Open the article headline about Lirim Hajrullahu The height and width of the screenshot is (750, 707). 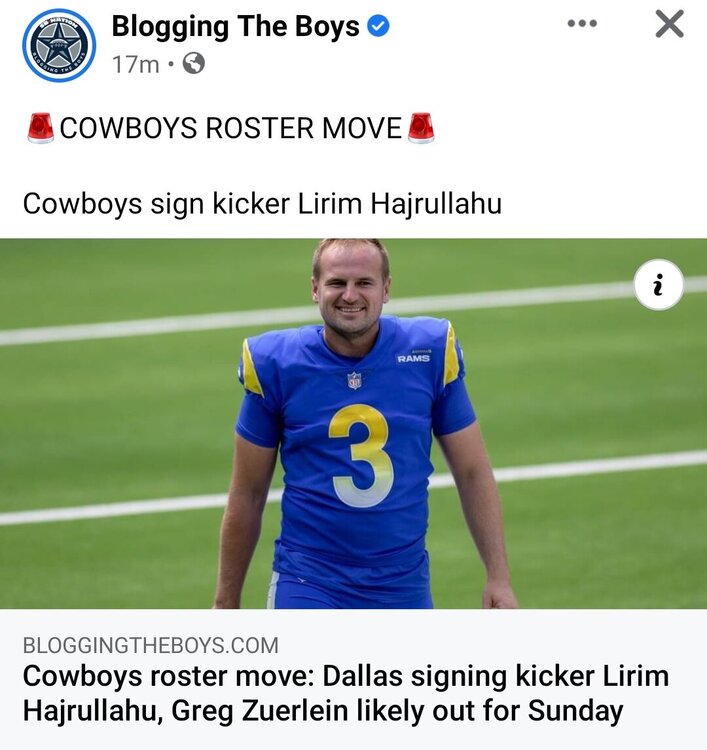(x=345, y=693)
